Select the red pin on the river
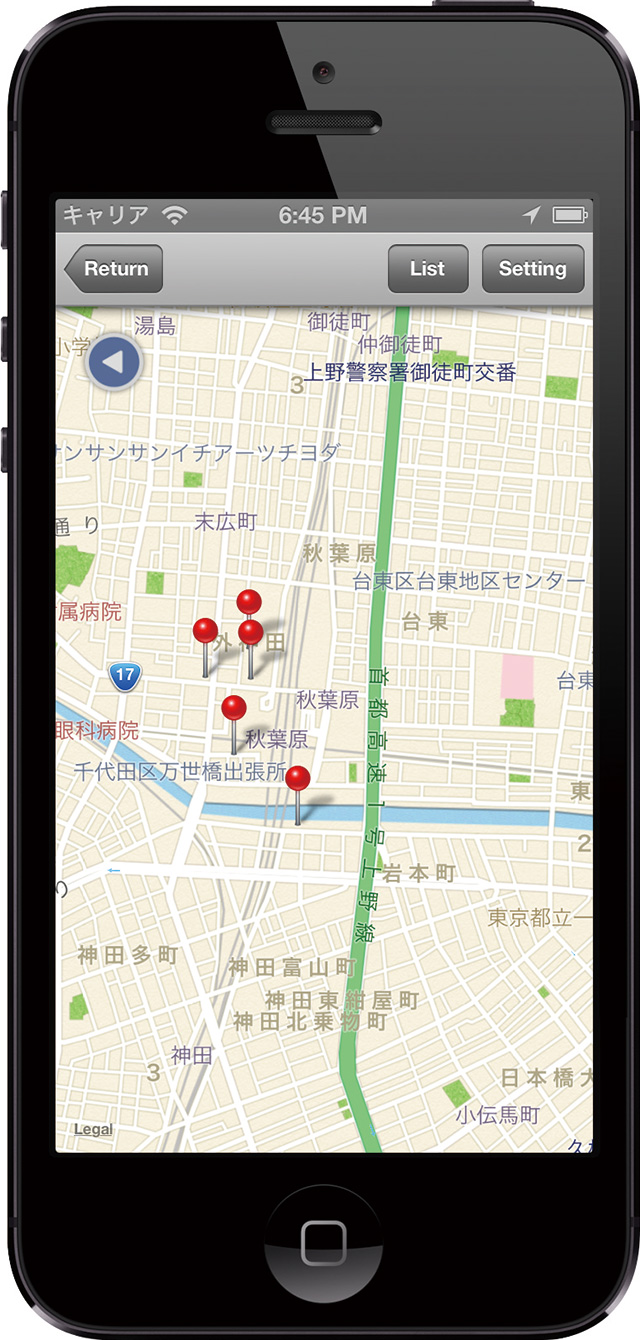This screenshot has height=1340, width=640. click(x=298, y=779)
